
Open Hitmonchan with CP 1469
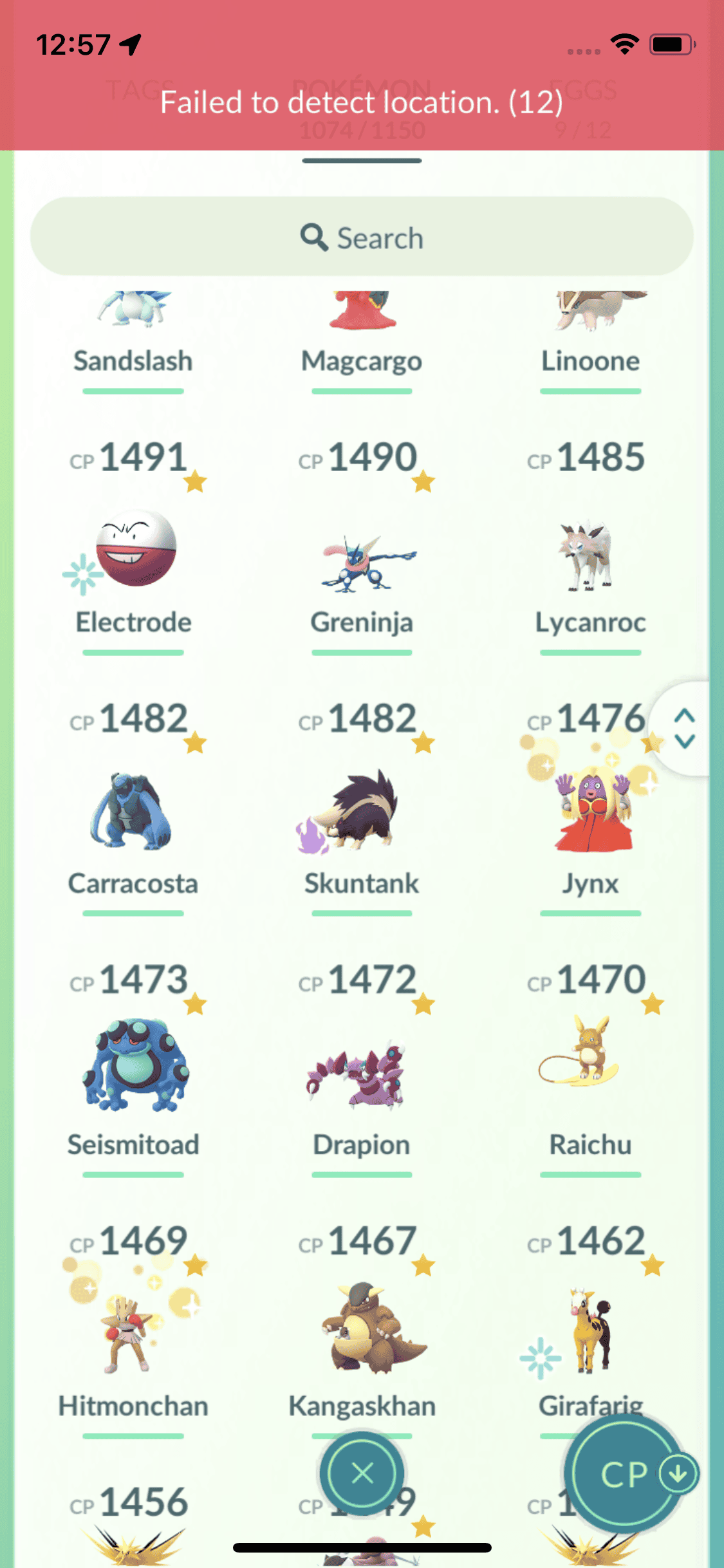click(x=133, y=1332)
